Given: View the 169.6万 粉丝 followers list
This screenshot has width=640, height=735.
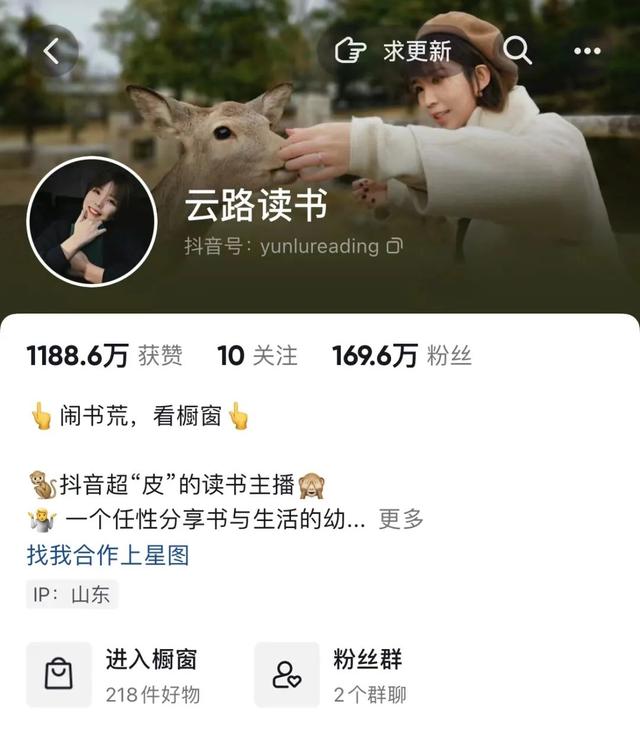Looking at the screenshot, I should [x=401, y=355].
